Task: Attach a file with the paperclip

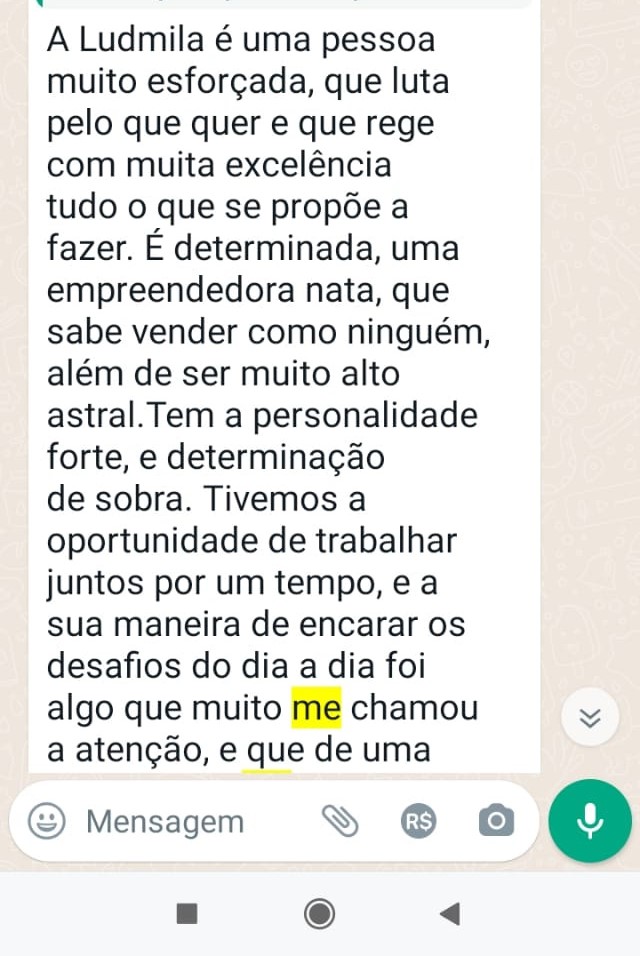Action: click(x=338, y=822)
